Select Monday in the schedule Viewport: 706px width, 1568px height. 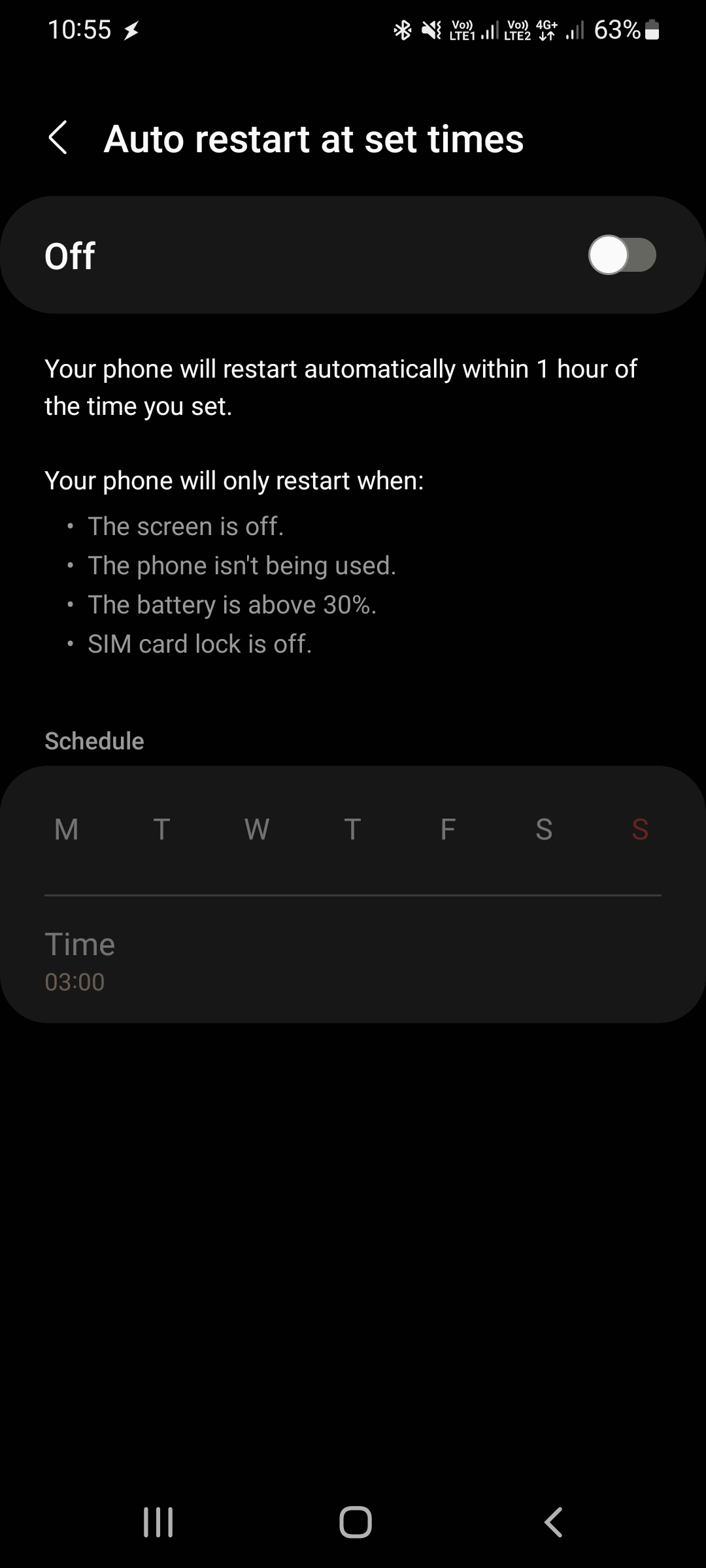(x=67, y=829)
